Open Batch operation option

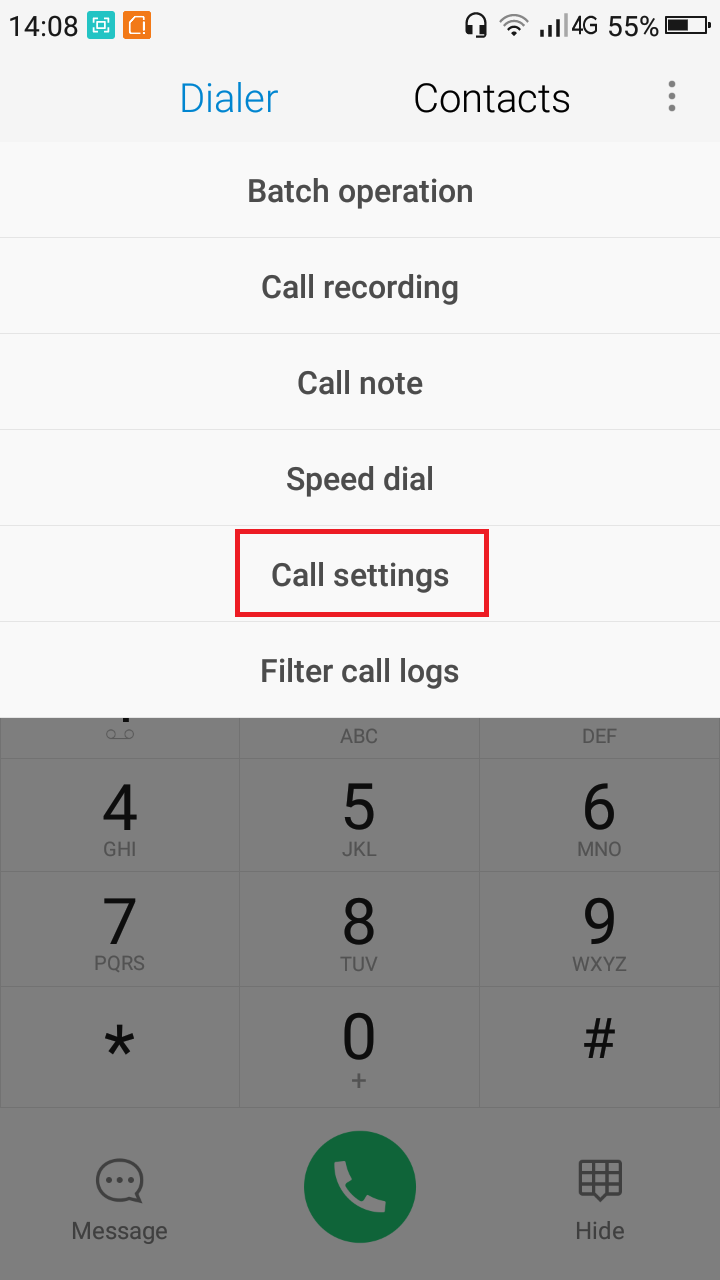pos(360,191)
